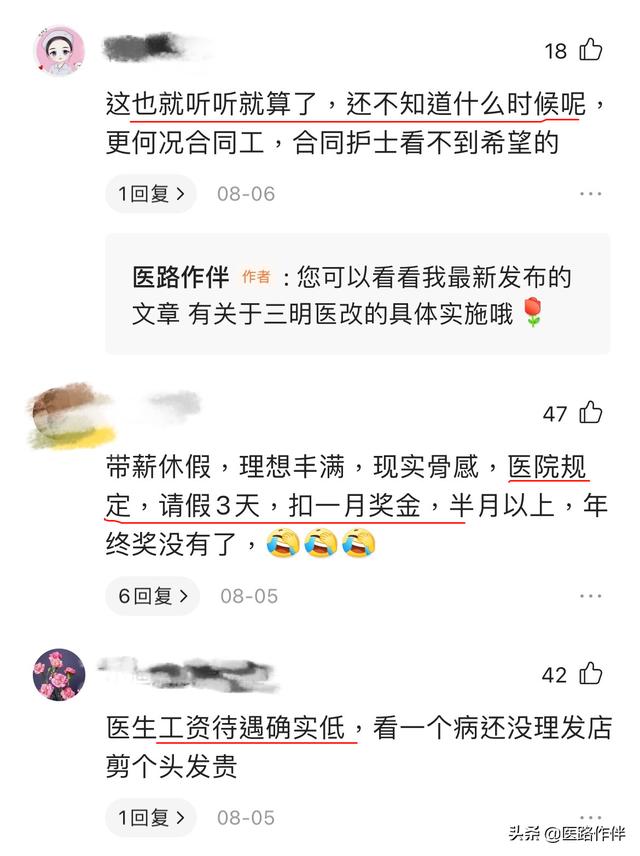Image resolution: width=640 pixels, height=856 pixels.
Task: Open the nurse-avatar commenter's profile
Action: point(57,50)
